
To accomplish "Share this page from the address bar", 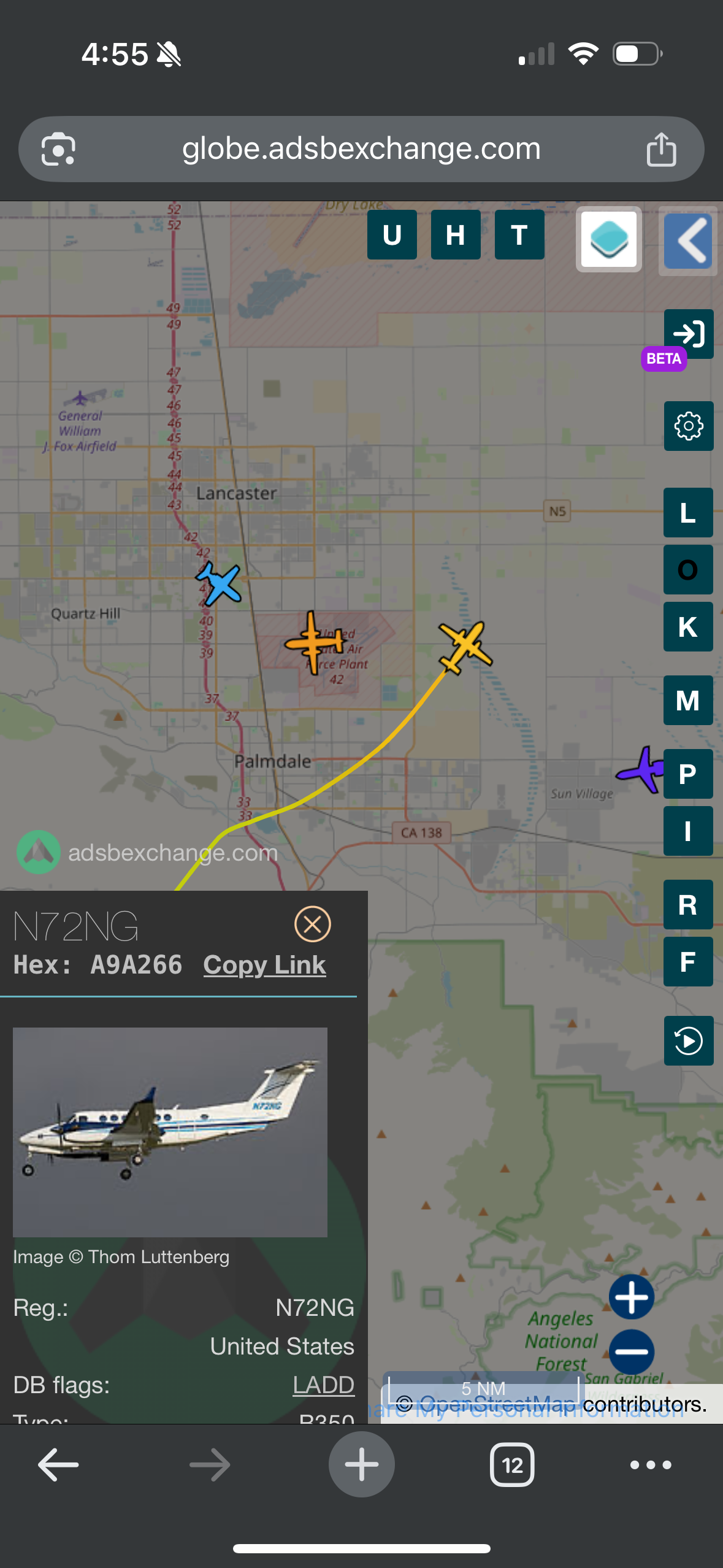I will (x=661, y=149).
